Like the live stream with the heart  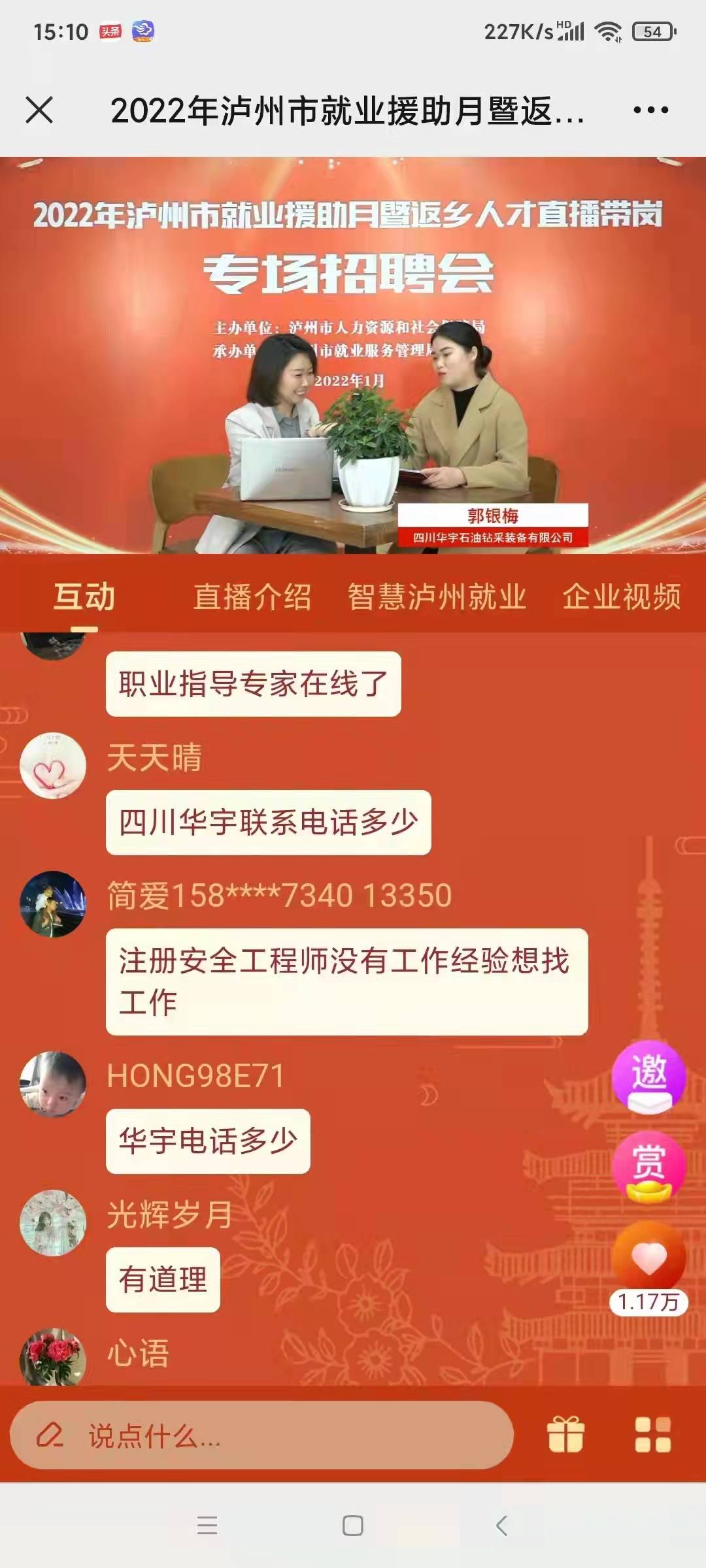coord(648,1258)
